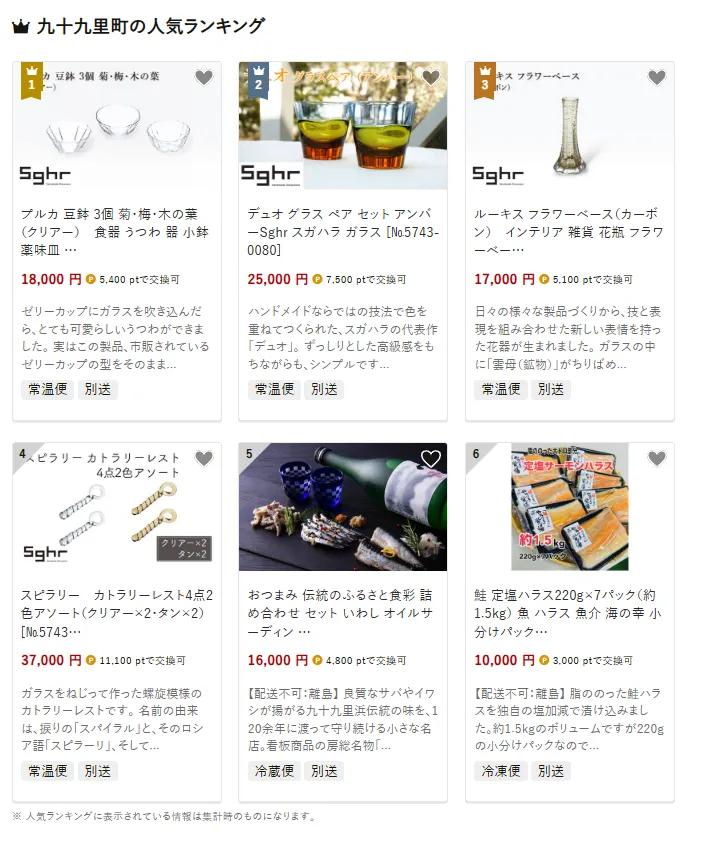The height and width of the screenshot is (848, 726).
Task: Favorite the 鮭 定塩ハラス item
Action: [x=657, y=459]
